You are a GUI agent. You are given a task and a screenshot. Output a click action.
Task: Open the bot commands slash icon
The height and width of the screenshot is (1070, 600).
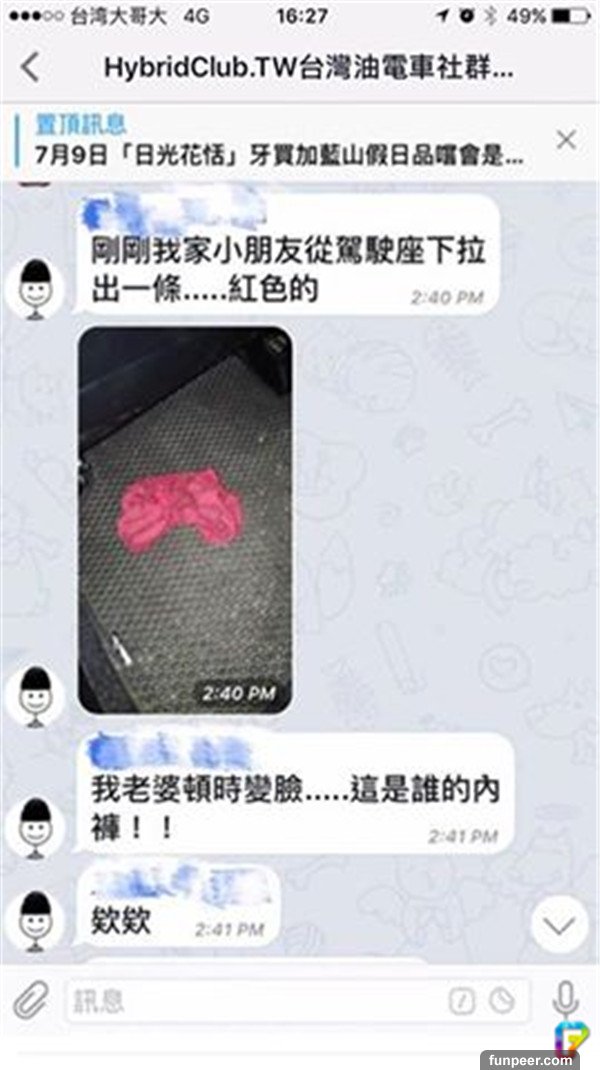click(462, 1000)
